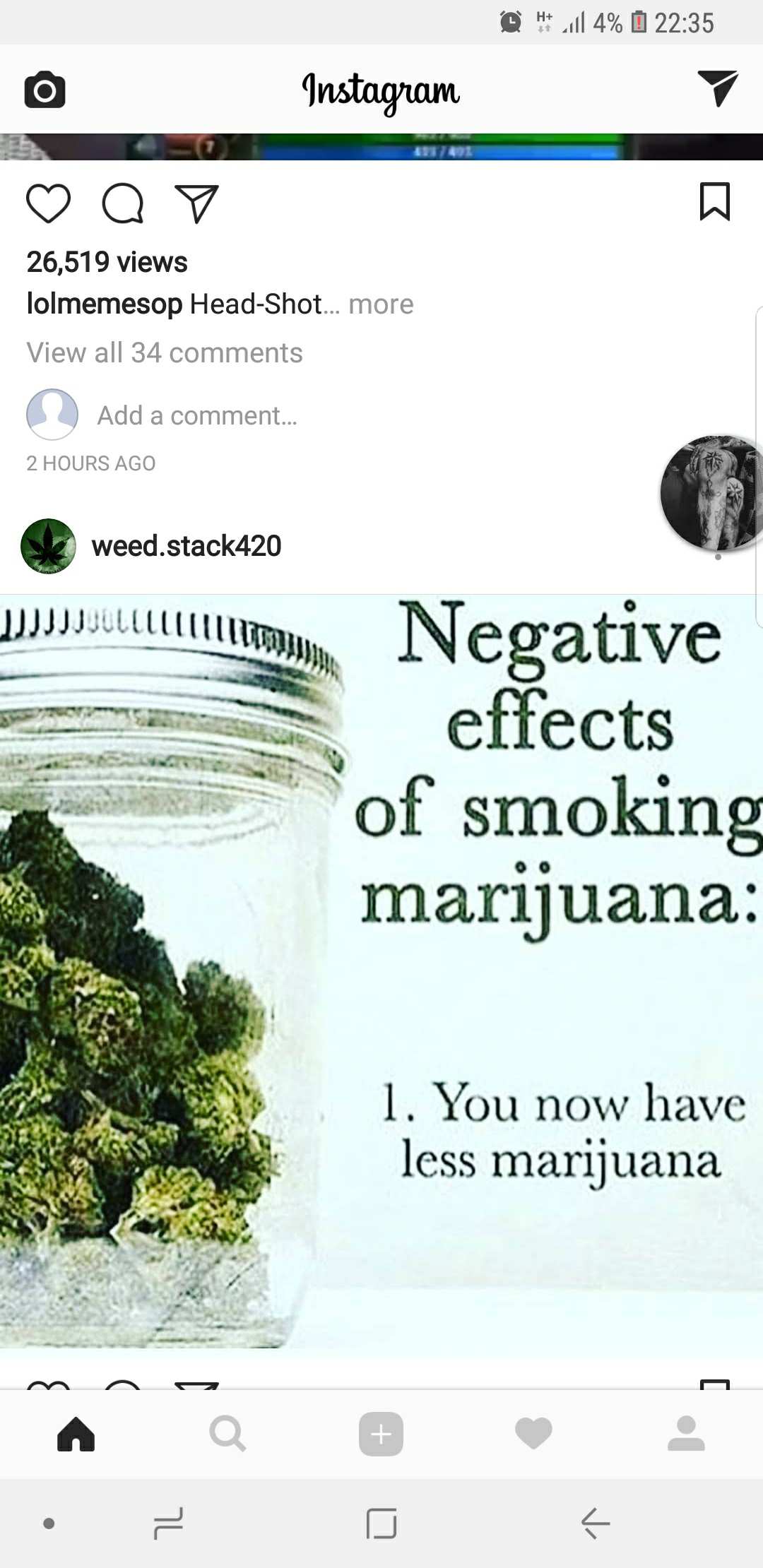This screenshot has height=1568, width=763.
Task: Open direct messages paper plane
Action: click(x=717, y=88)
